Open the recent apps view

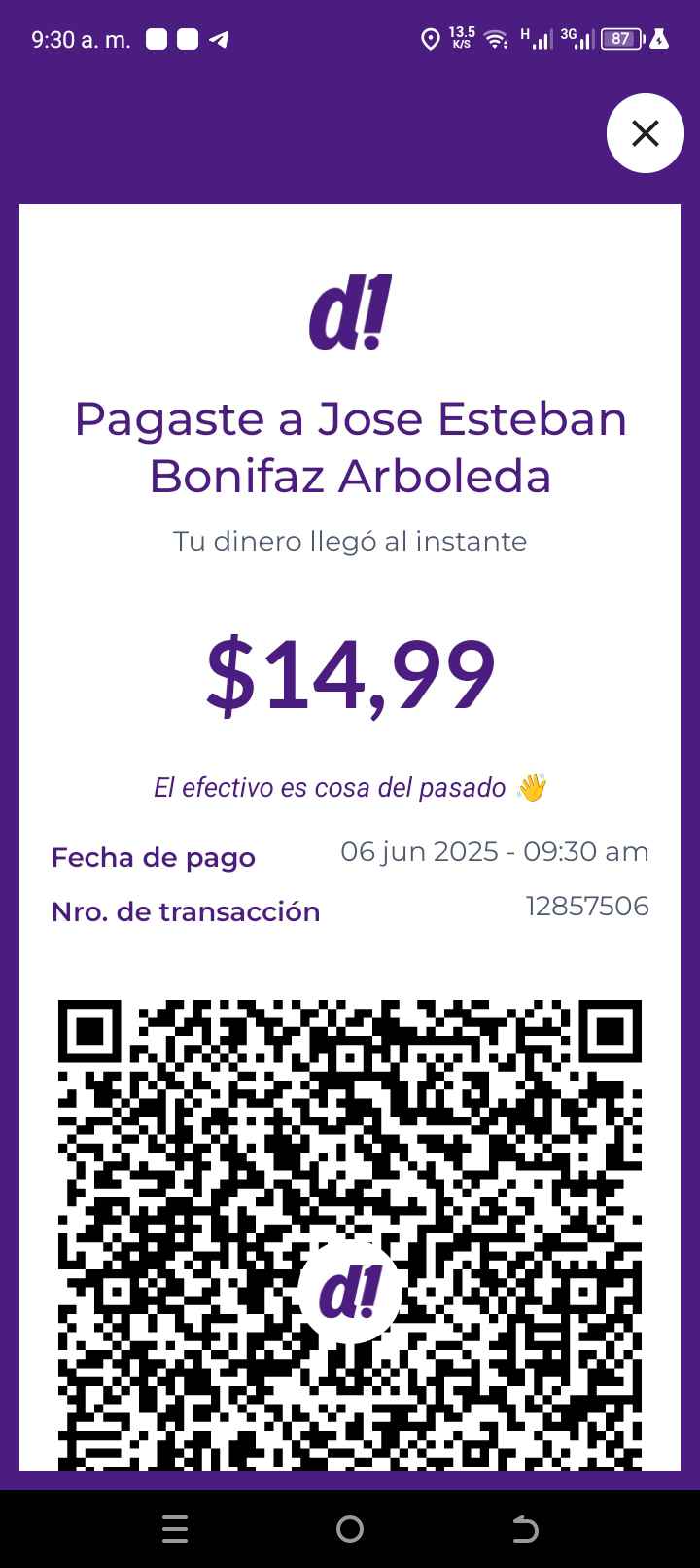point(175,1530)
